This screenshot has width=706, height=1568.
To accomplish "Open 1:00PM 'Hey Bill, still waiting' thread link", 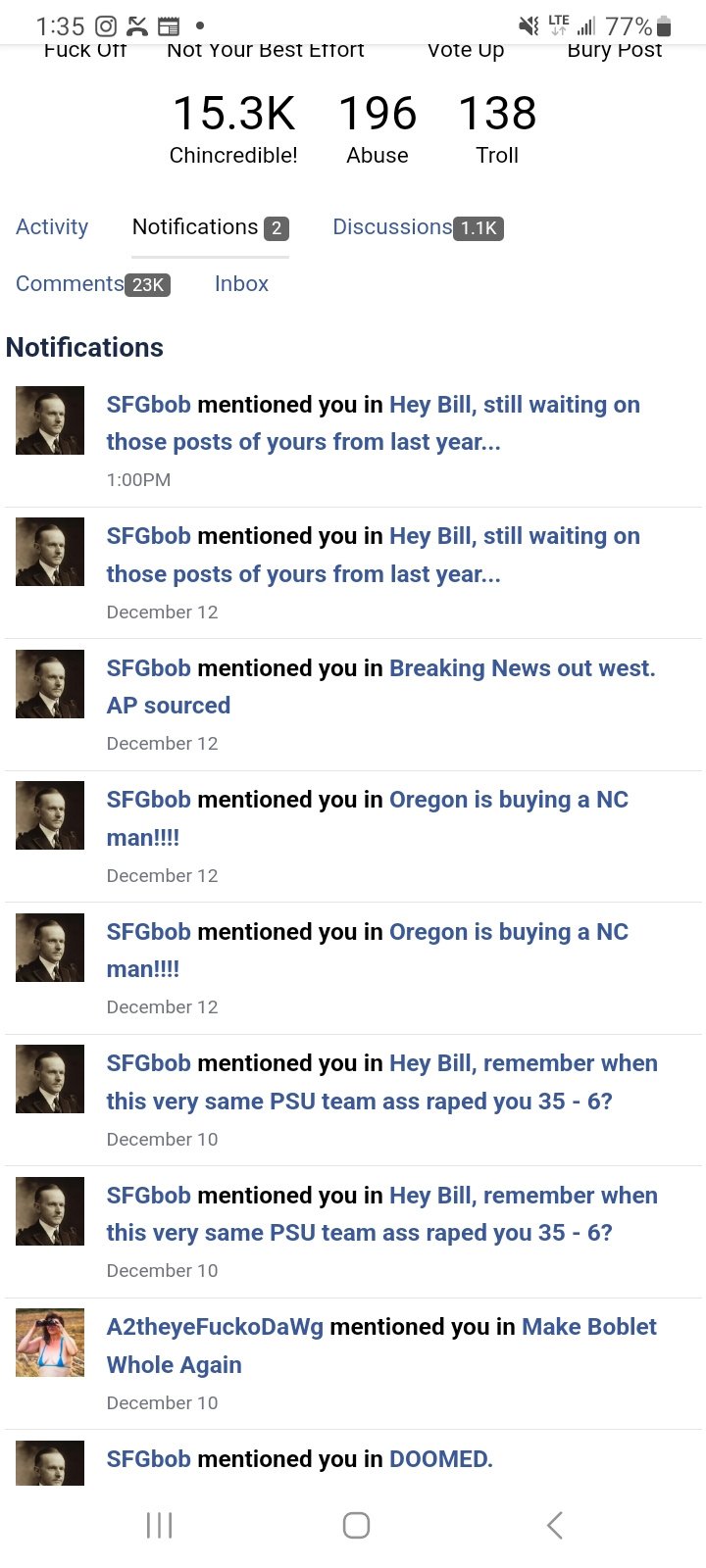I will [514, 406].
